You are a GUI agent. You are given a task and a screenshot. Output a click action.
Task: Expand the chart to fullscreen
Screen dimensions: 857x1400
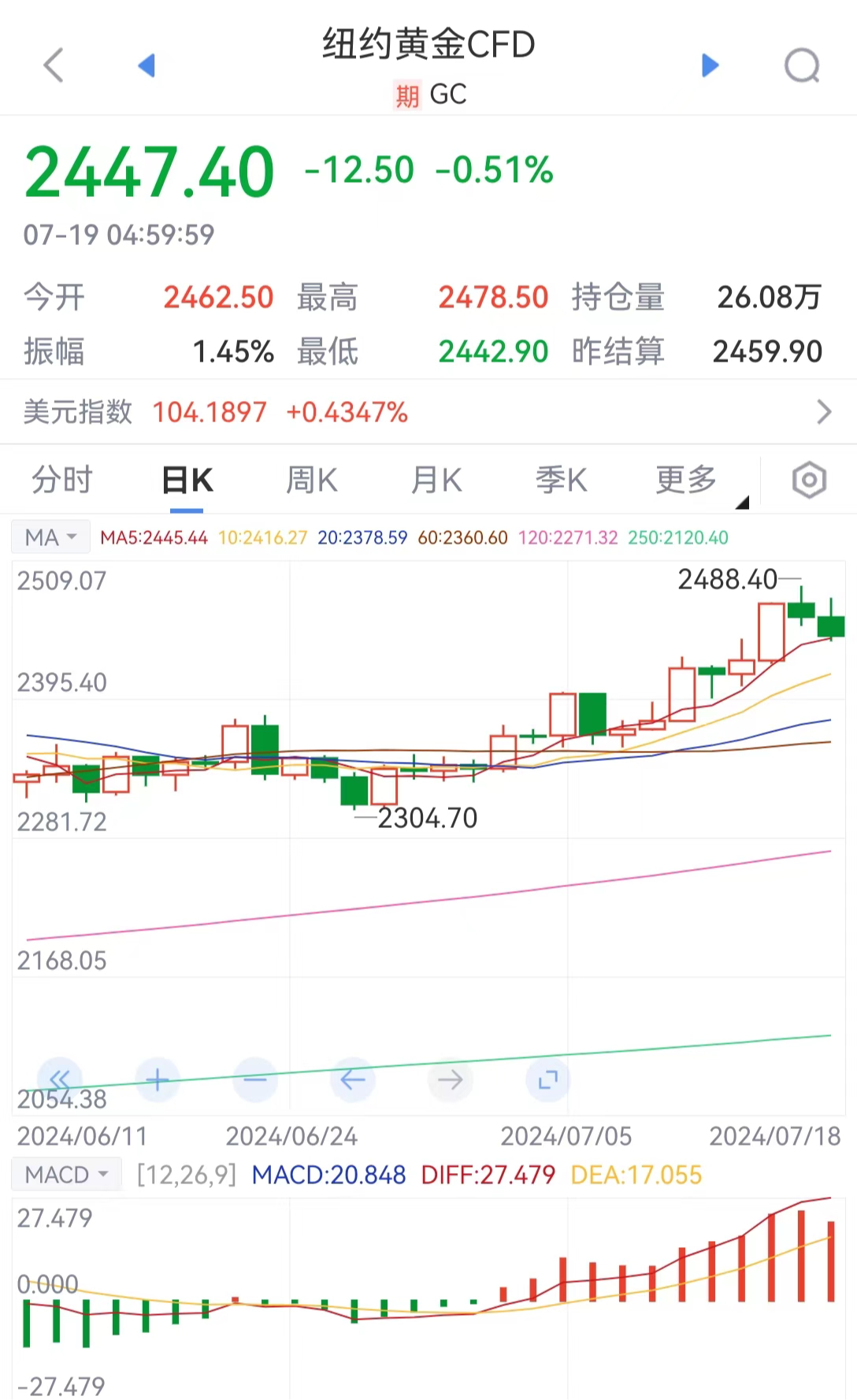pyautogui.click(x=548, y=1079)
